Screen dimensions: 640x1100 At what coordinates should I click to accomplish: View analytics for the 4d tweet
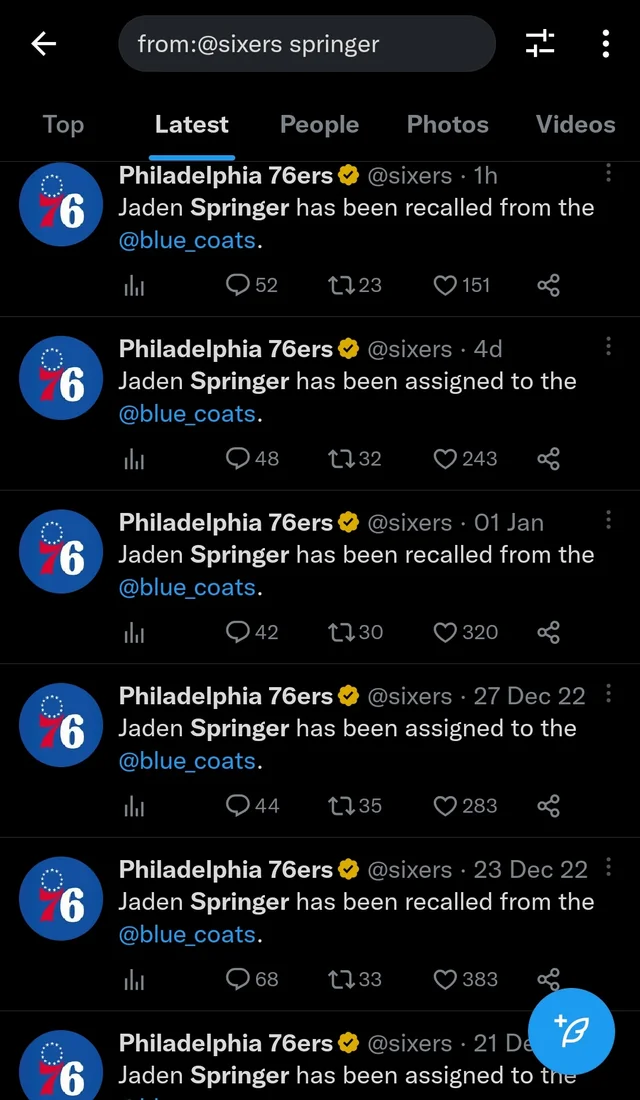click(134, 459)
